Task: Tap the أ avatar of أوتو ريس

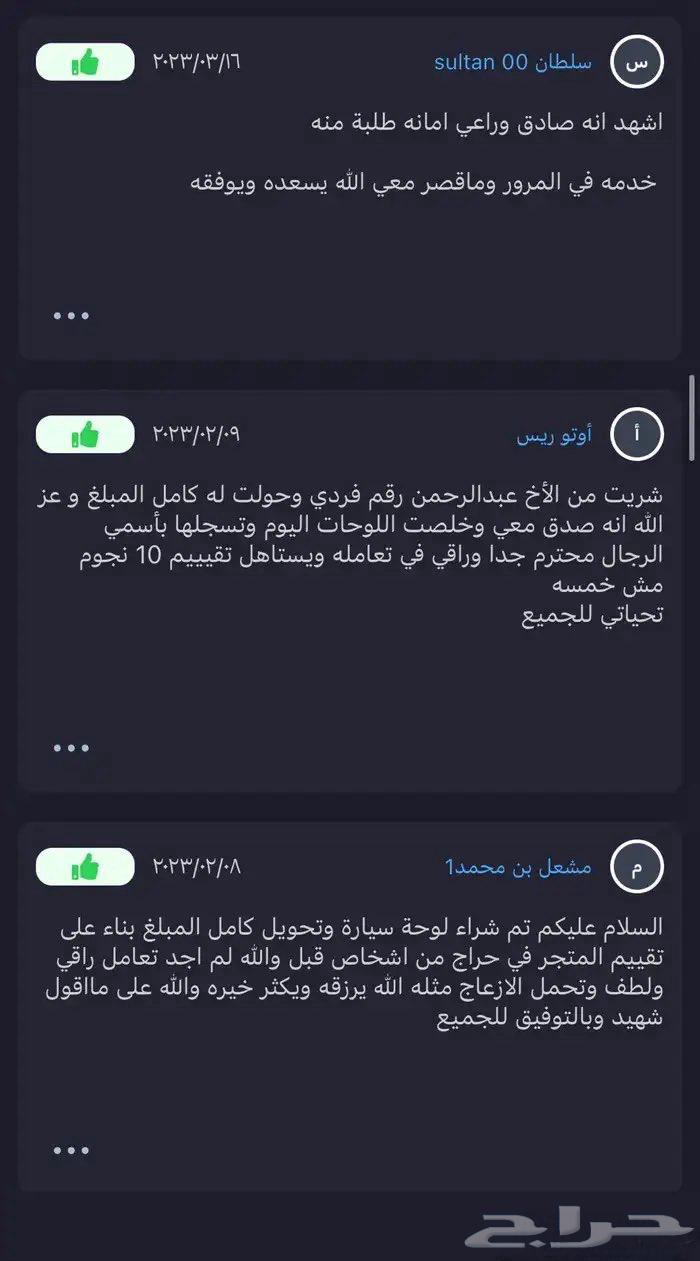Action: coord(637,435)
